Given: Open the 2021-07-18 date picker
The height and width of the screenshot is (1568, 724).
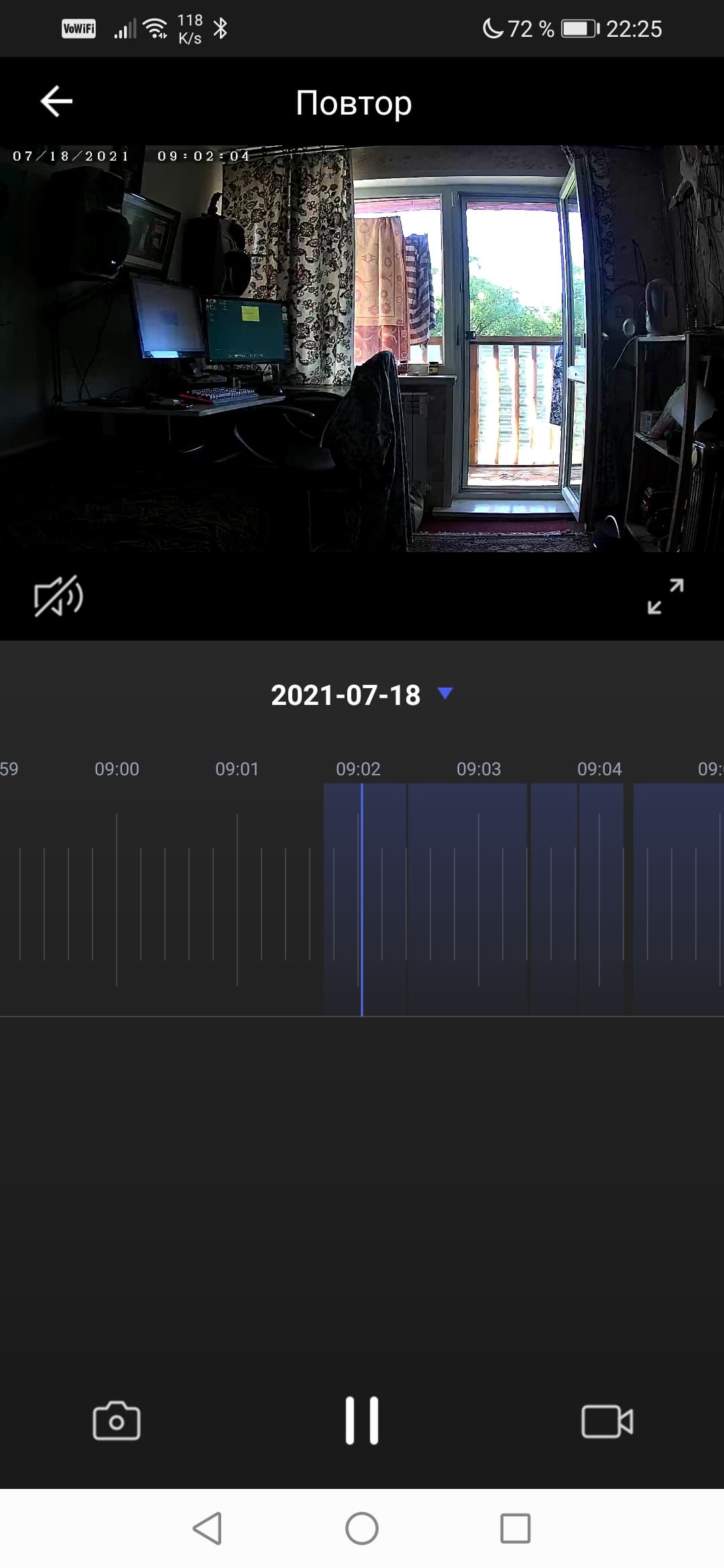Looking at the screenshot, I should click(x=362, y=695).
